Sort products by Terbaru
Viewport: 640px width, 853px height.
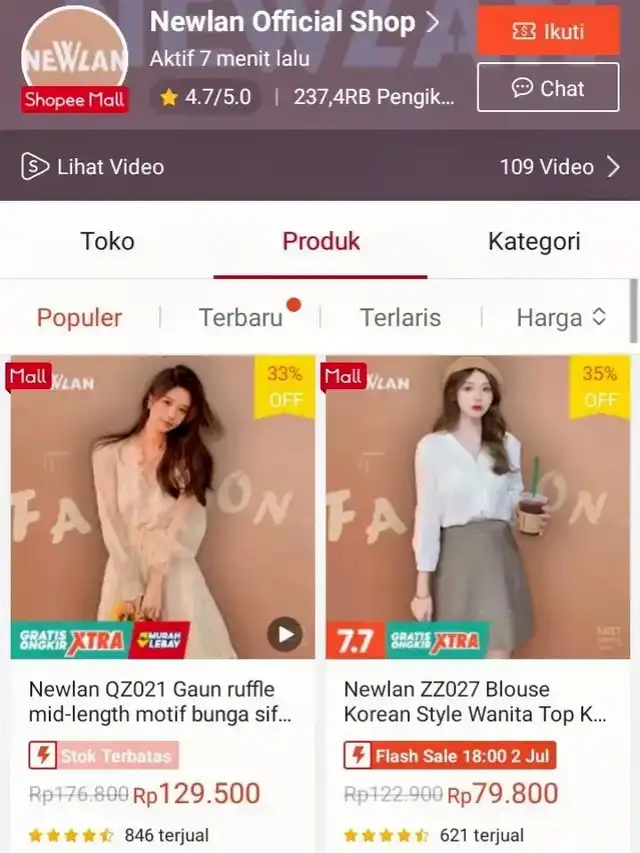point(241,318)
